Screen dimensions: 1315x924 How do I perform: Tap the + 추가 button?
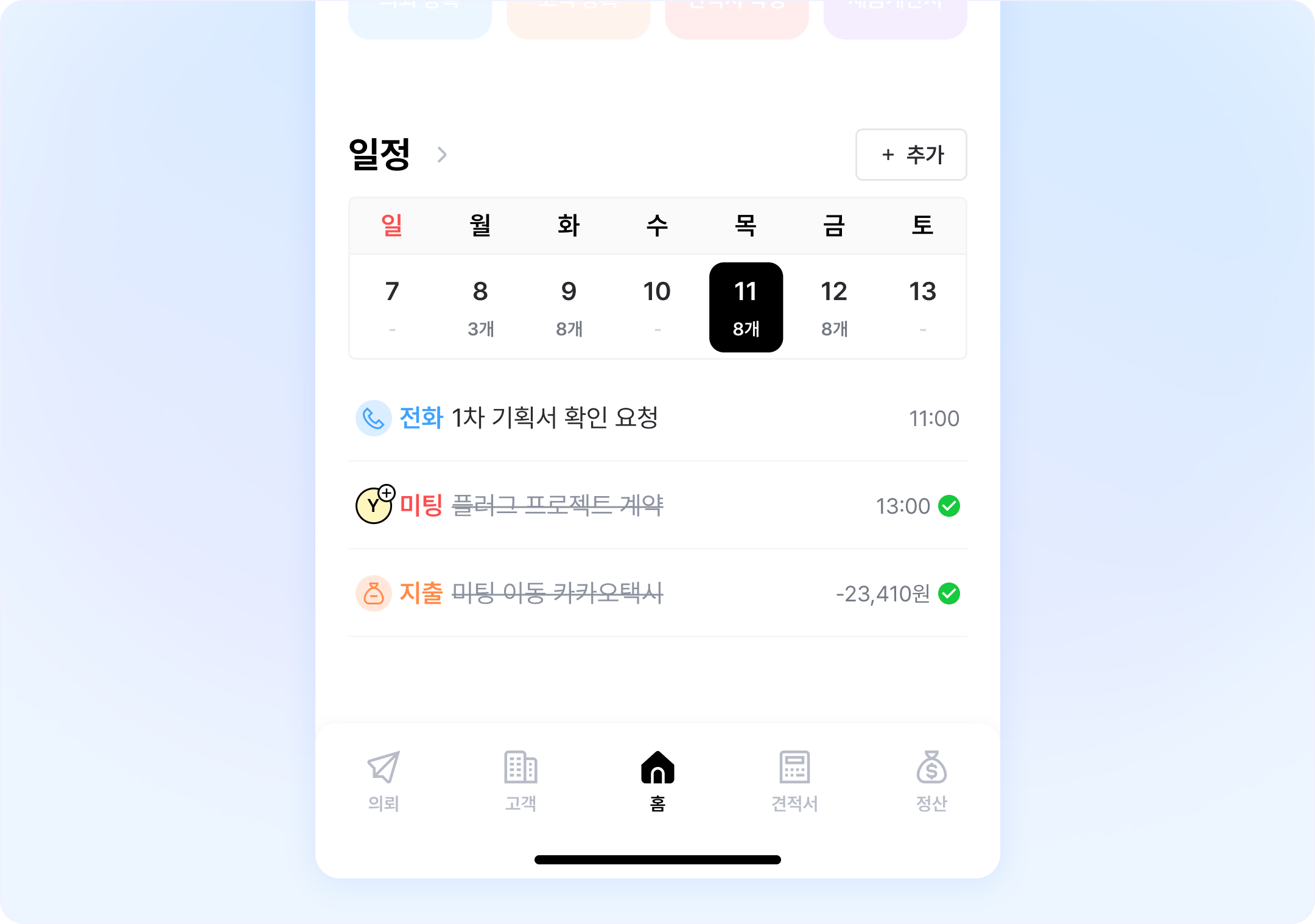click(911, 155)
